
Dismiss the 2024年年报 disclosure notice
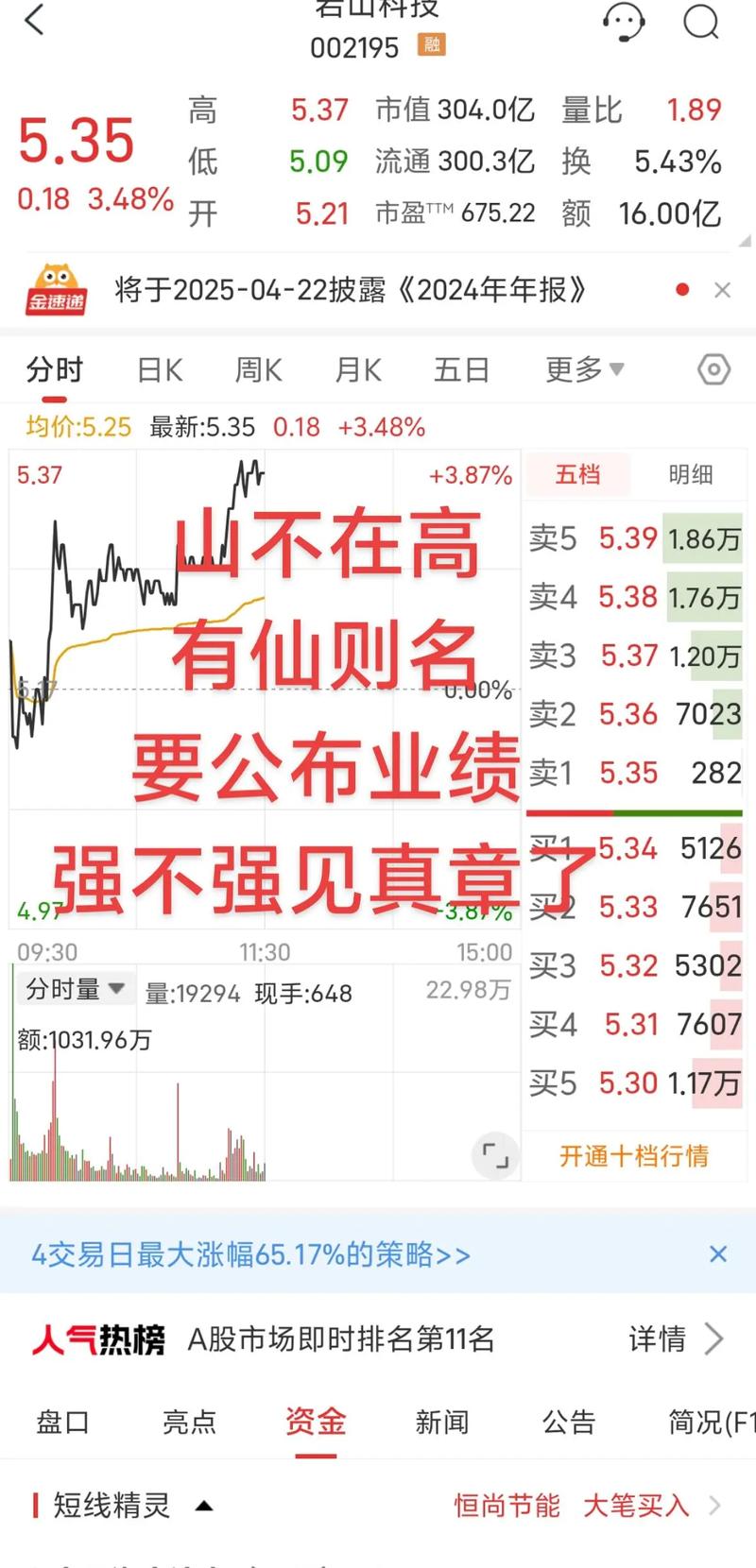(x=723, y=290)
